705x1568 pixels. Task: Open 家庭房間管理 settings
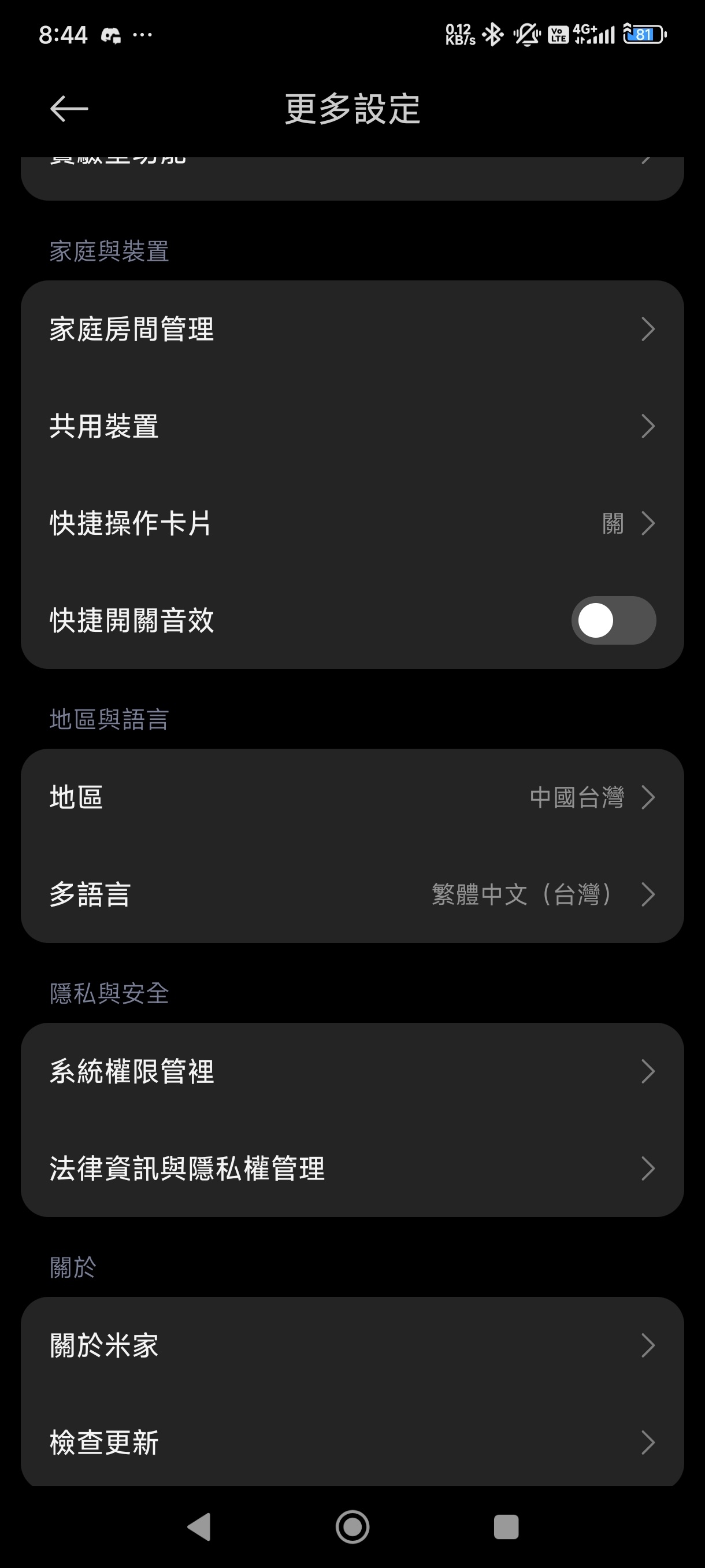coord(352,330)
